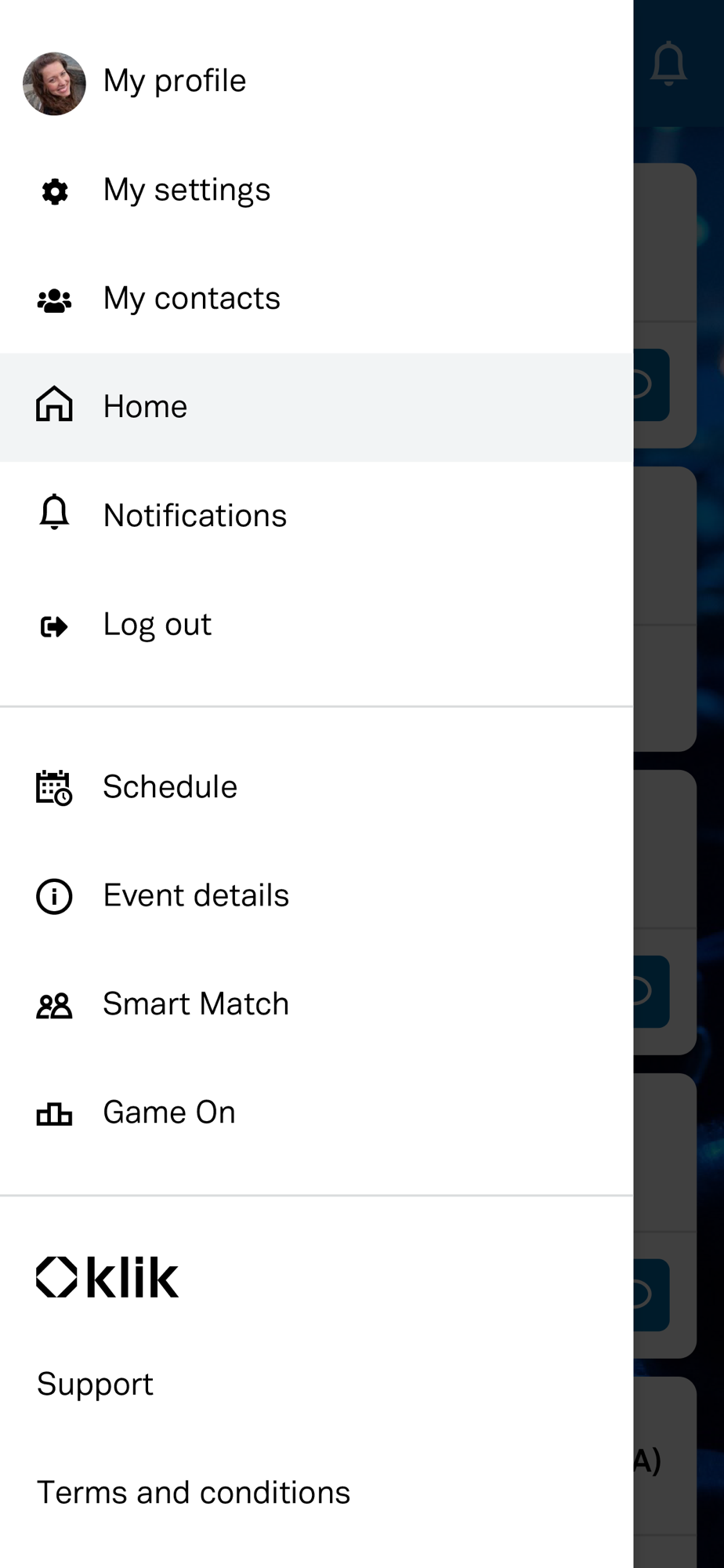Open Notifications from the menu

[x=317, y=516]
